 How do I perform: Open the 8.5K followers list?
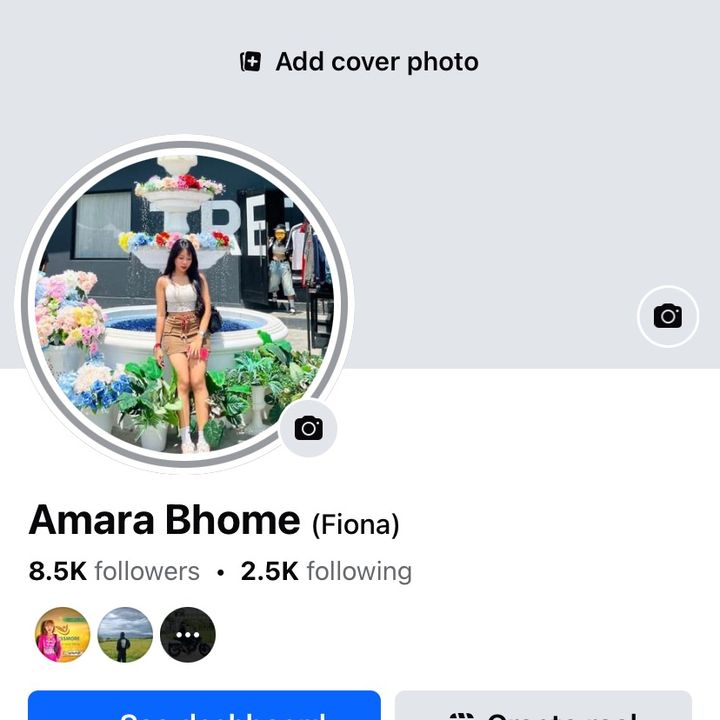[x=114, y=572]
